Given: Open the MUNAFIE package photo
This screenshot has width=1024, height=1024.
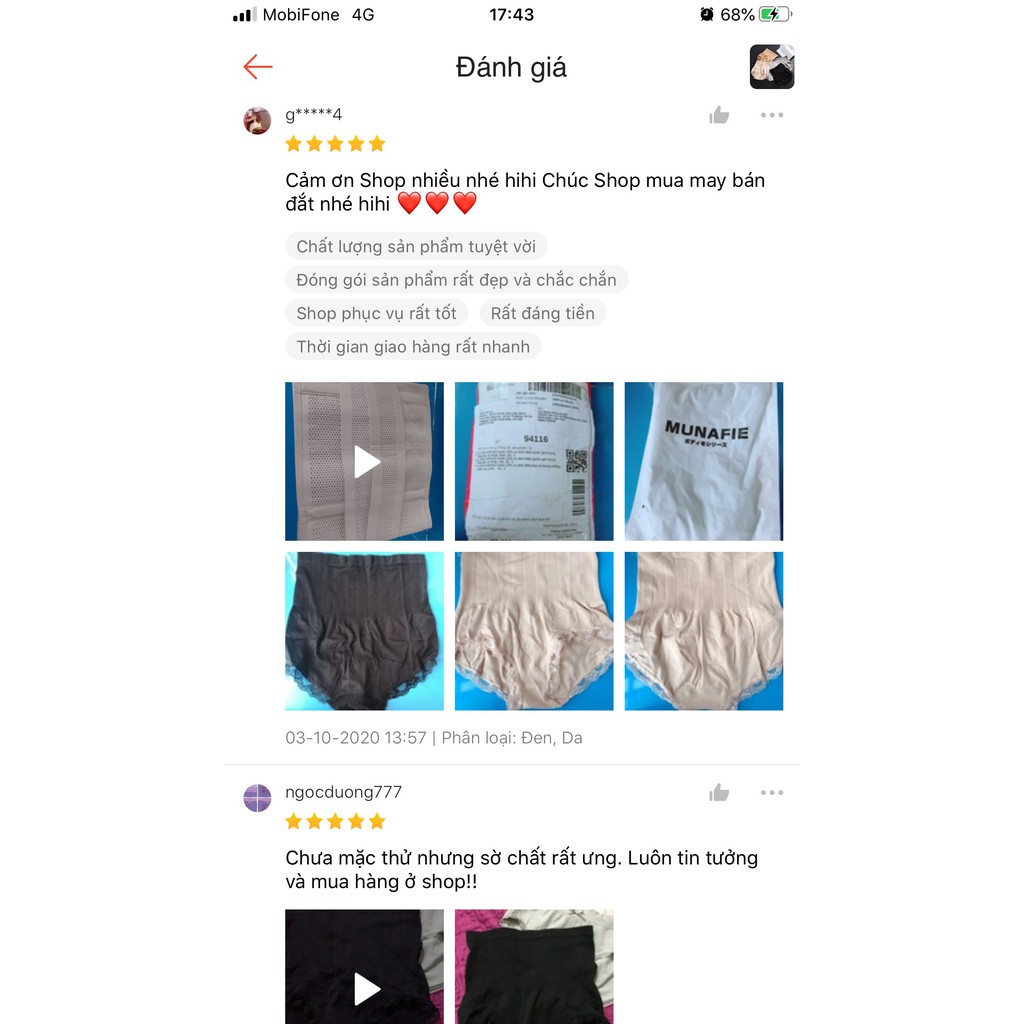Looking at the screenshot, I should 704,461.
